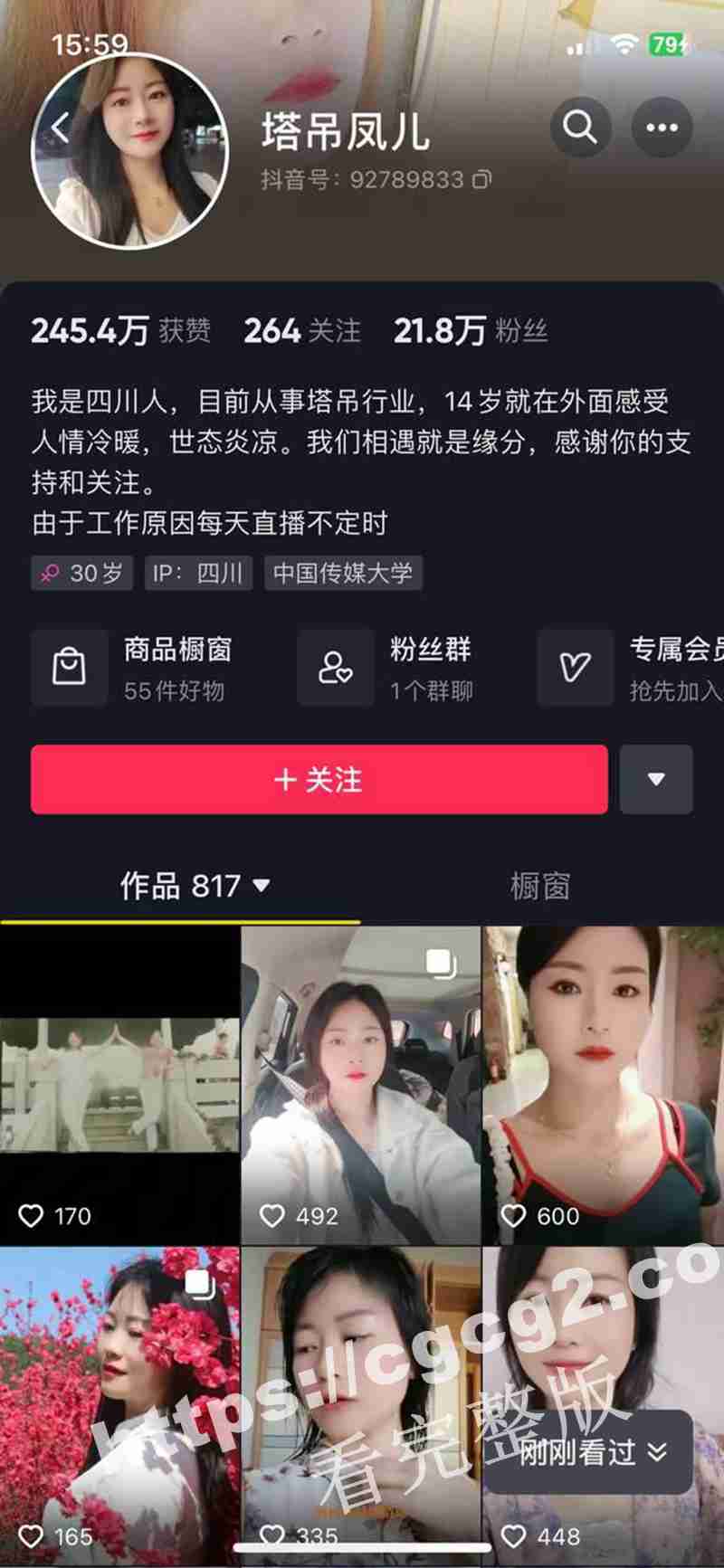Open the video with 170 likes

coord(119,1085)
